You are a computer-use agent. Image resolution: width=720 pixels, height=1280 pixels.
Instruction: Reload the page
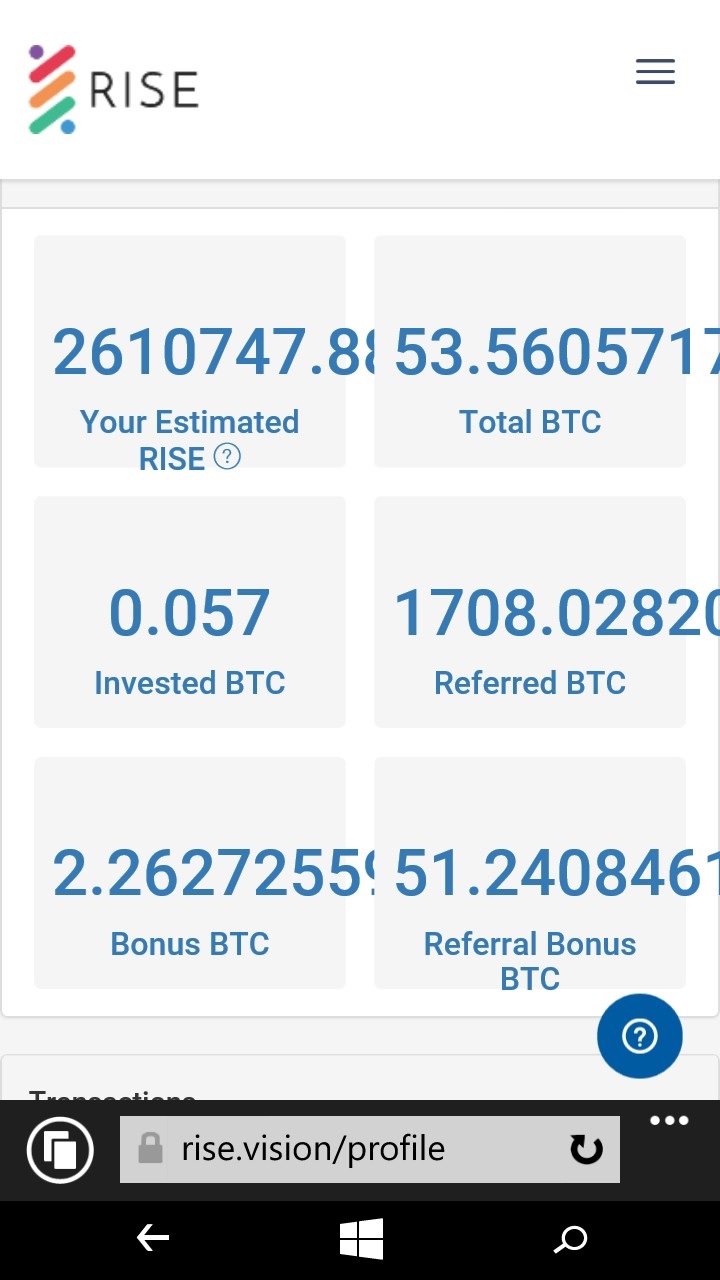tap(586, 1150)
